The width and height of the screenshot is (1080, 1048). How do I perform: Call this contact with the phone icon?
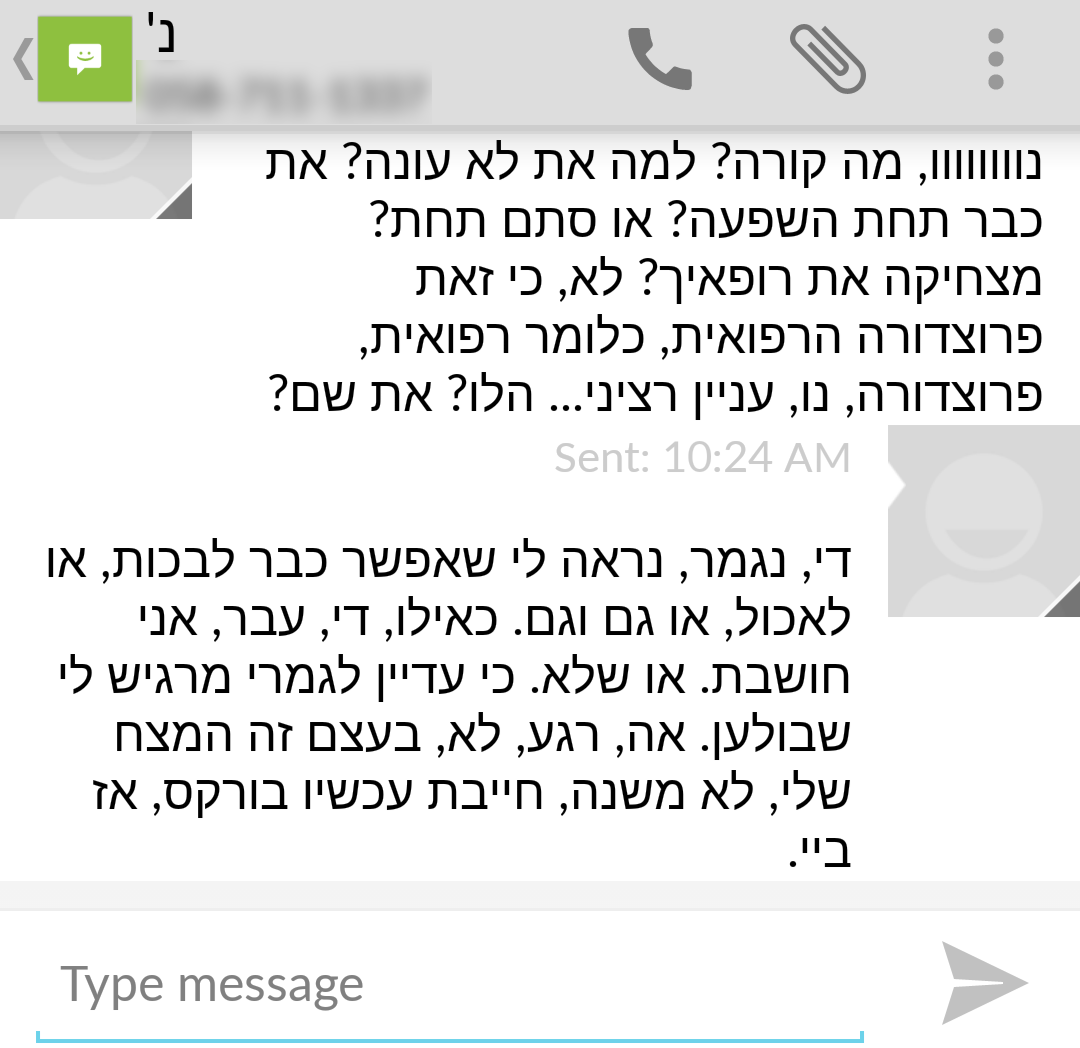coord(659,58)
